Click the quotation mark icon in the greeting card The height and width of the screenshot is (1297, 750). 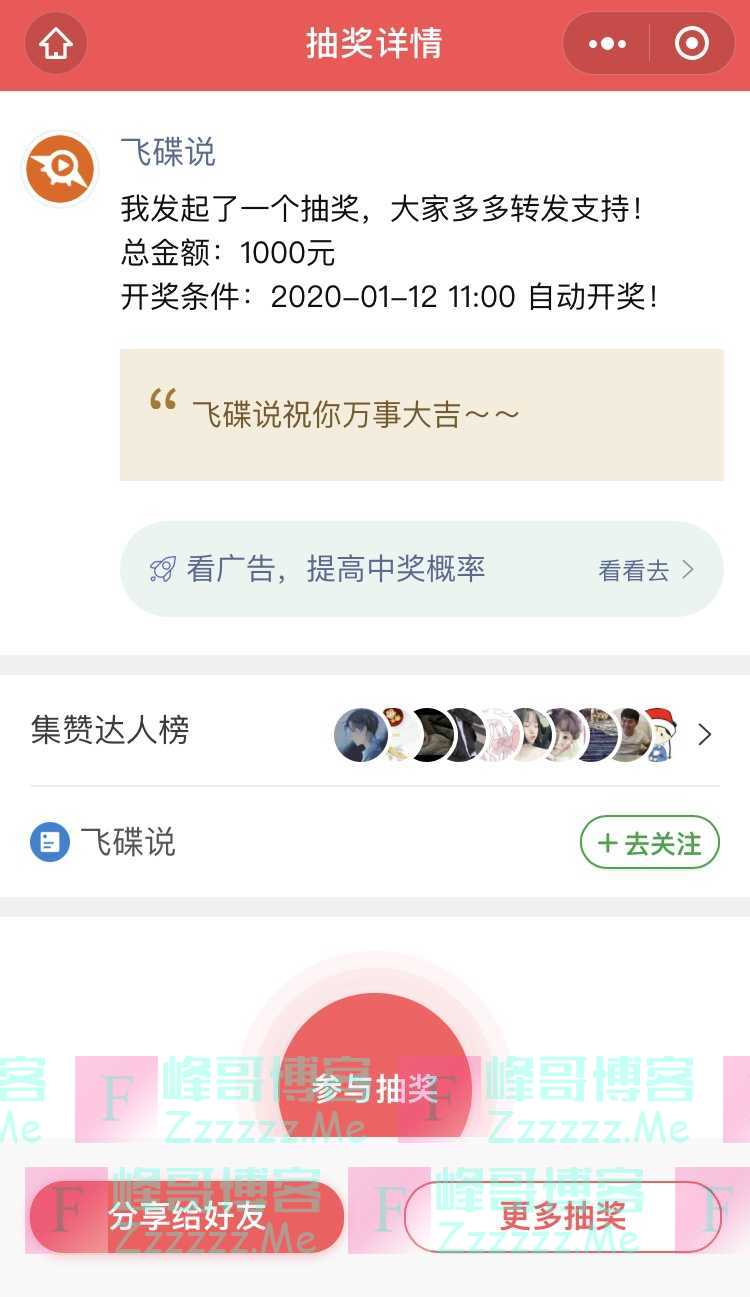165,400
